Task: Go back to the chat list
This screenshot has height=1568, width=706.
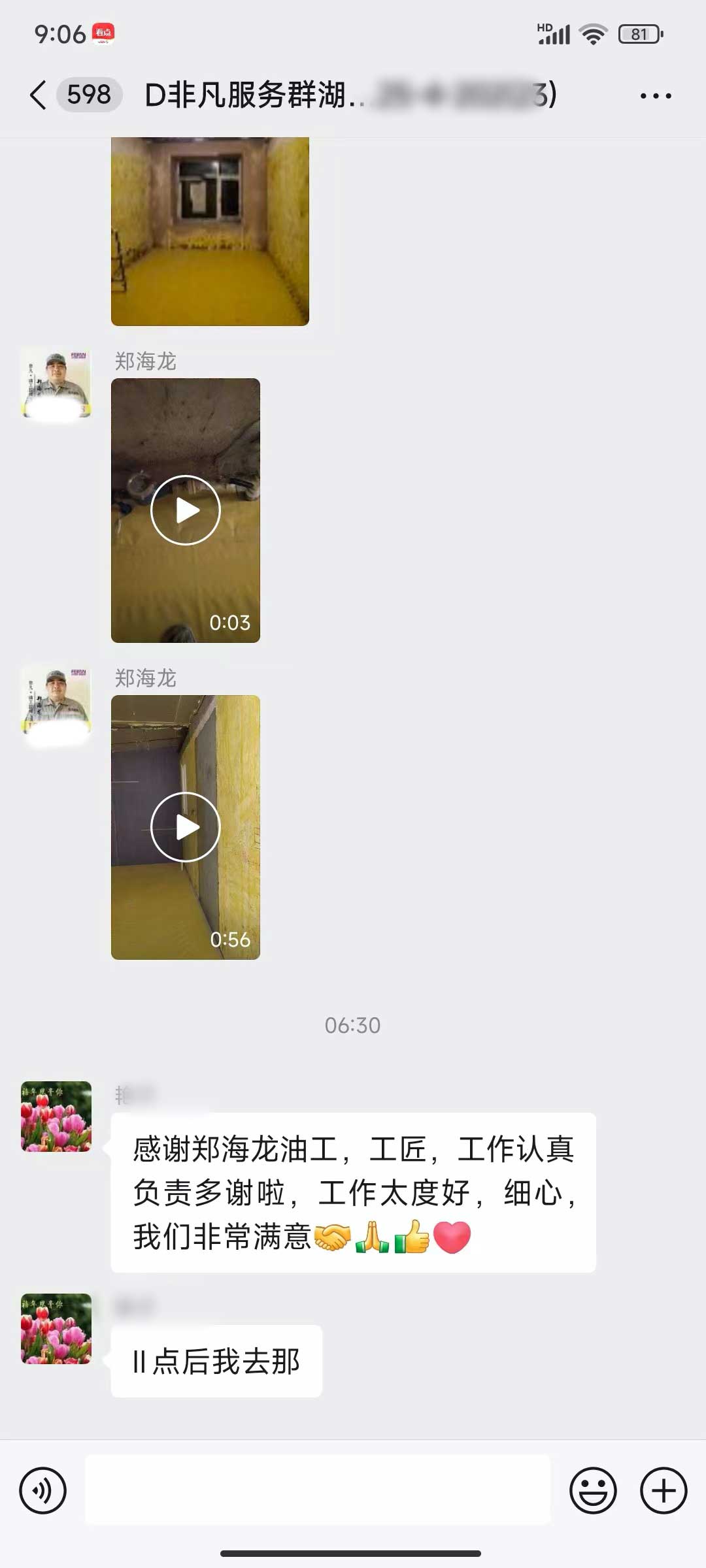Action: tap(38, 95)
